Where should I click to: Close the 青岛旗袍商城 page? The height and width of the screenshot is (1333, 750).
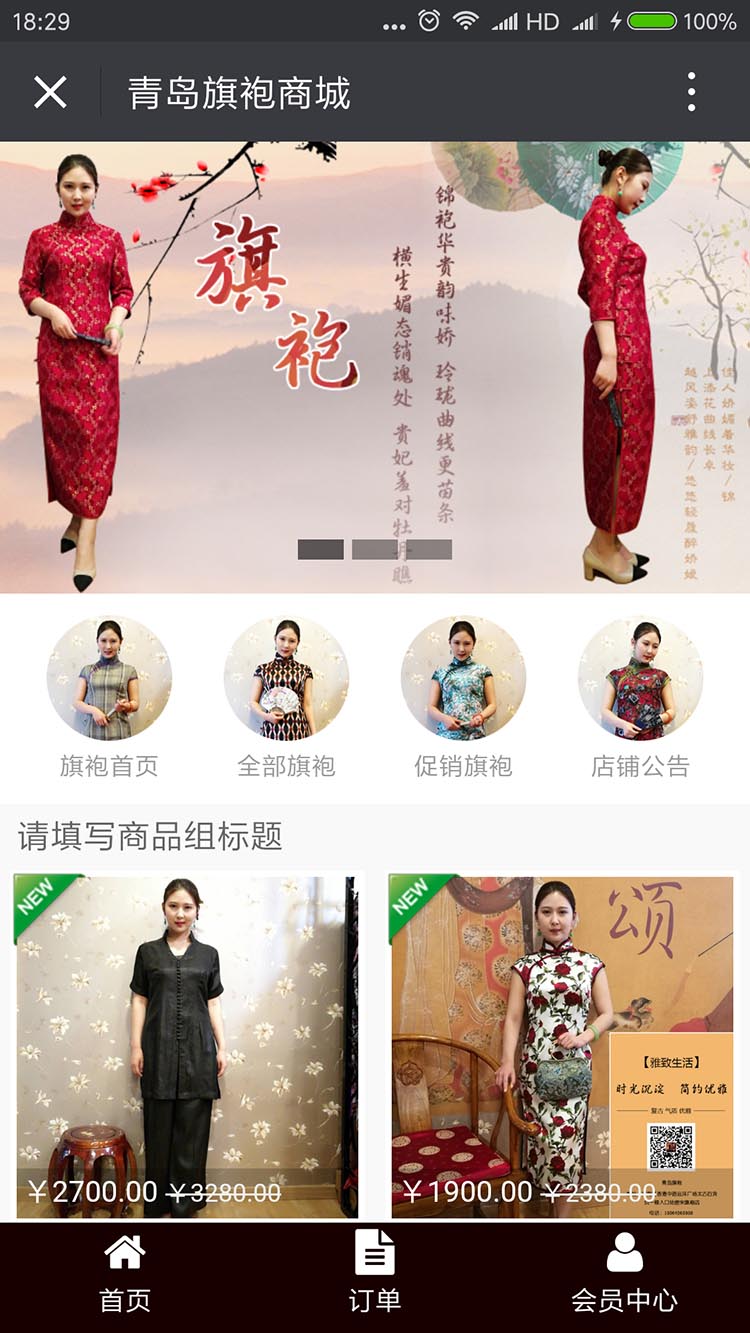pyautogui.click(x=50, y=93)
